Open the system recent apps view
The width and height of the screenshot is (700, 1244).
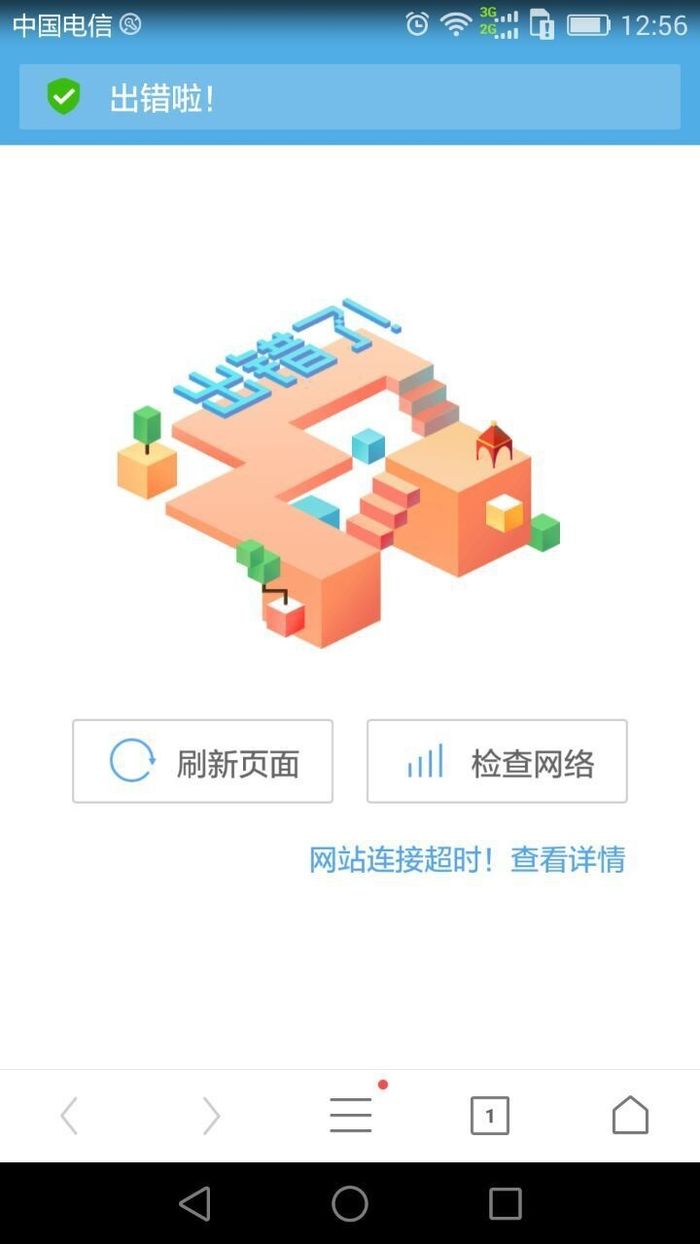tap(505, 1203)
